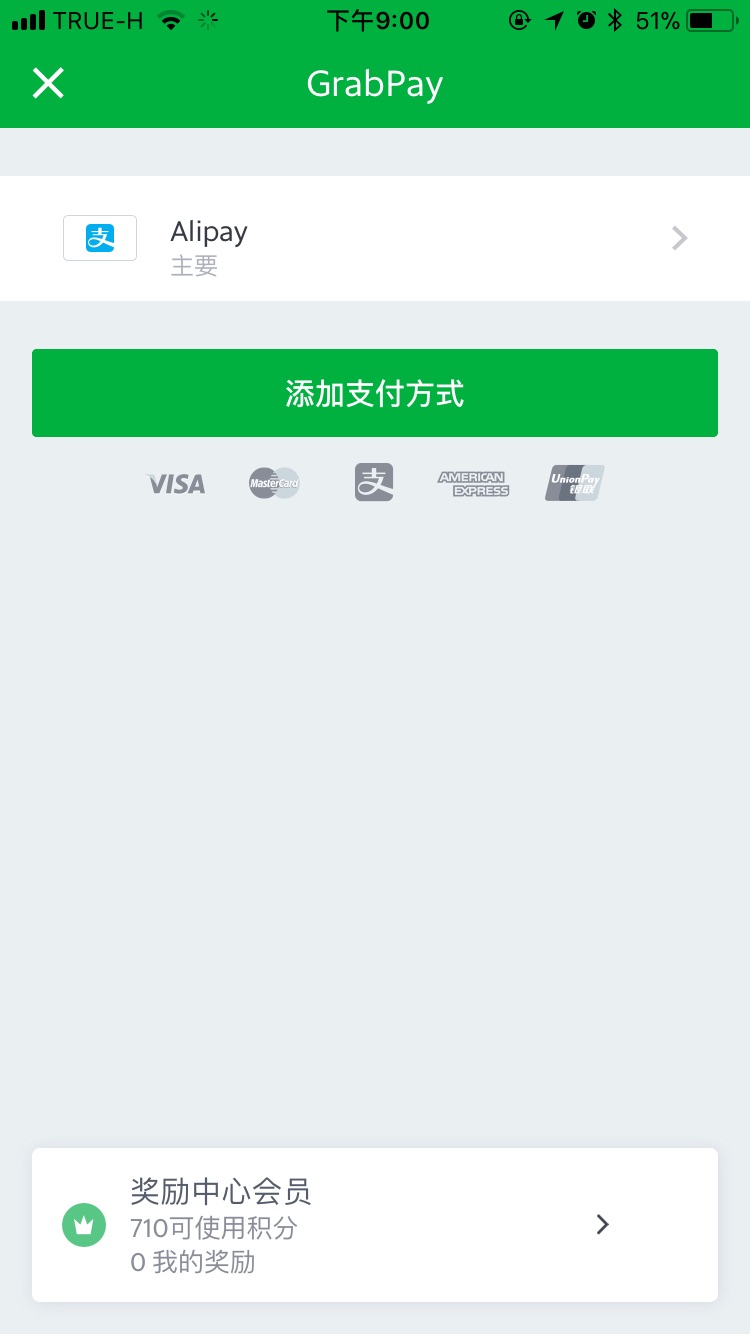Open the 奖励中心会员 rewards card
Image resolution: width=750 pixels, height=1334 pixels.
[375, 1225]
